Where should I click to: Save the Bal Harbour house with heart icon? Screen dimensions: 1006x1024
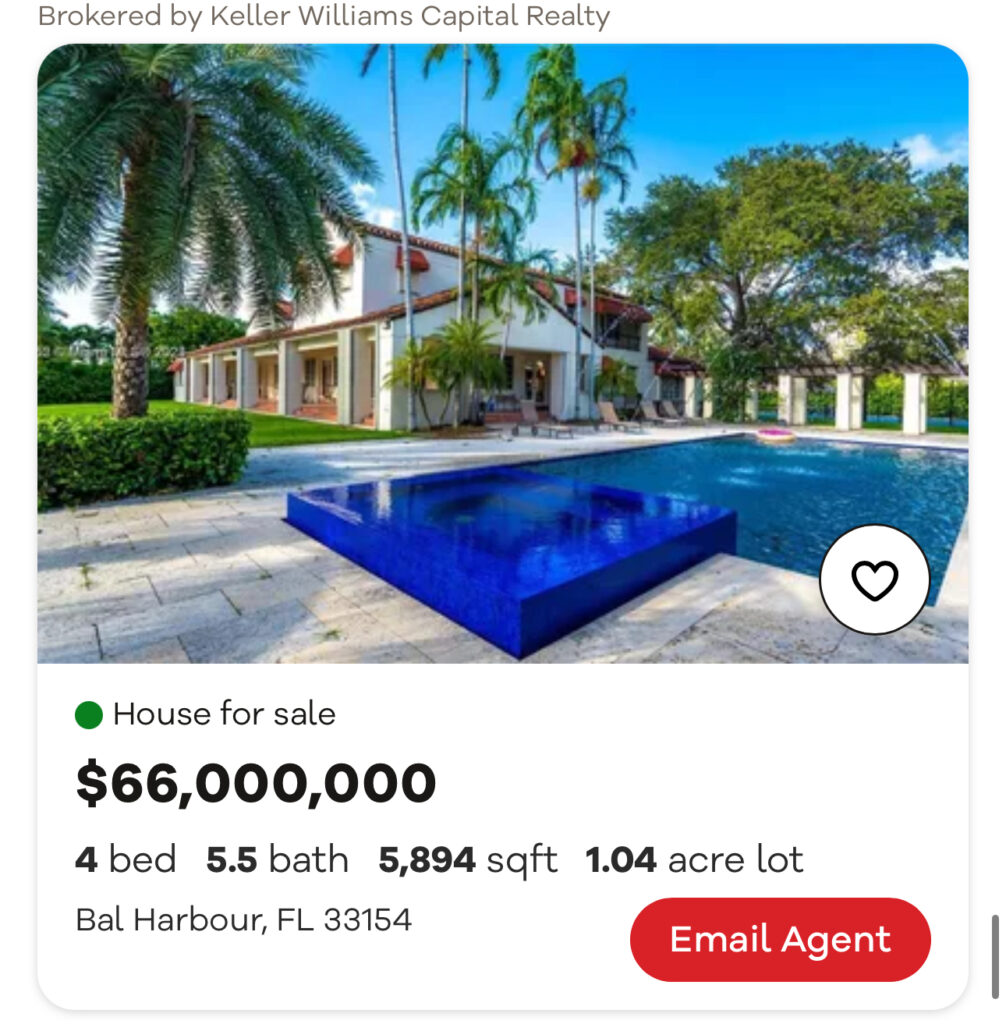874,579
